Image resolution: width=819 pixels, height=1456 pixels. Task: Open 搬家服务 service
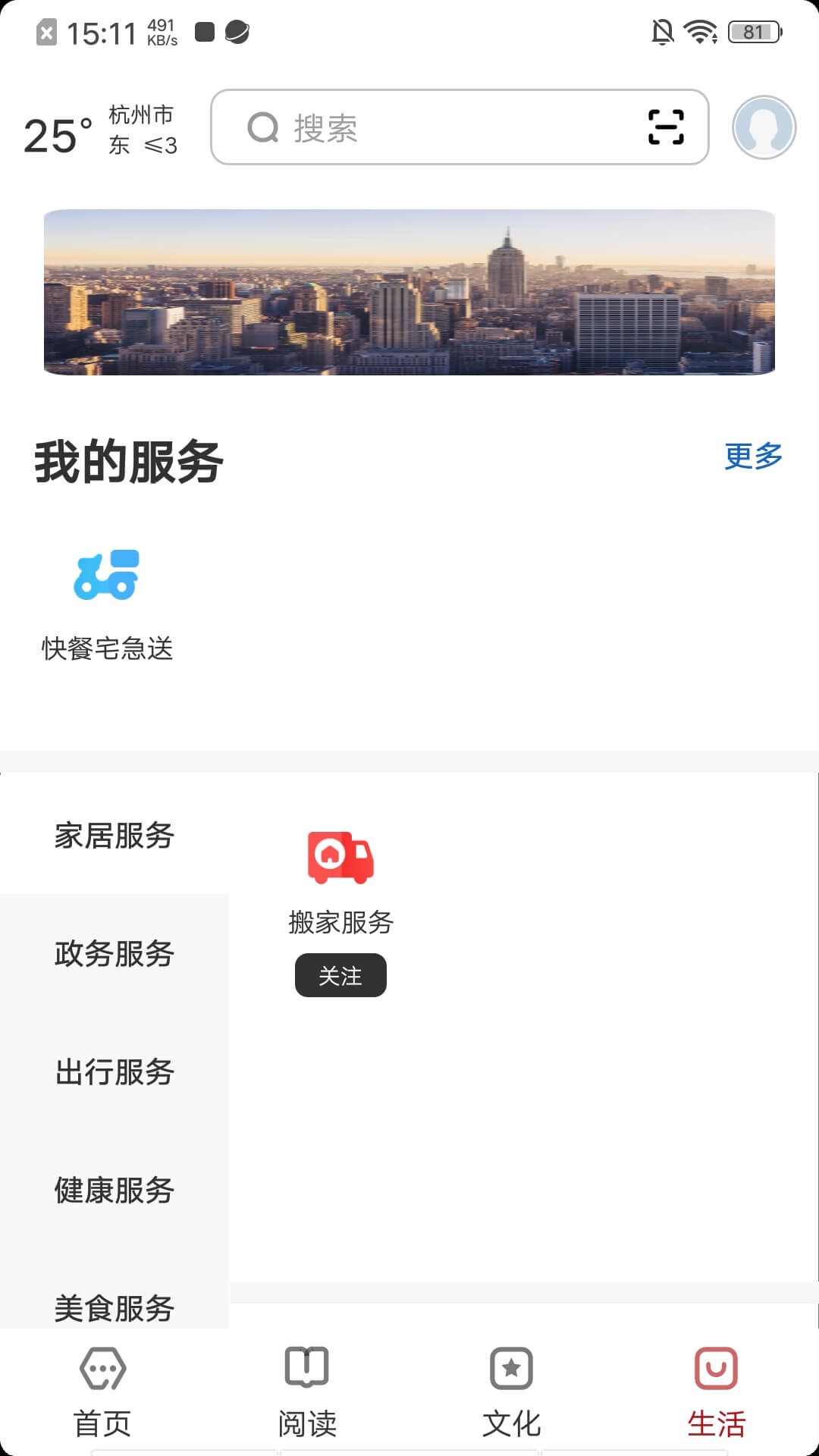click(340, 880)
